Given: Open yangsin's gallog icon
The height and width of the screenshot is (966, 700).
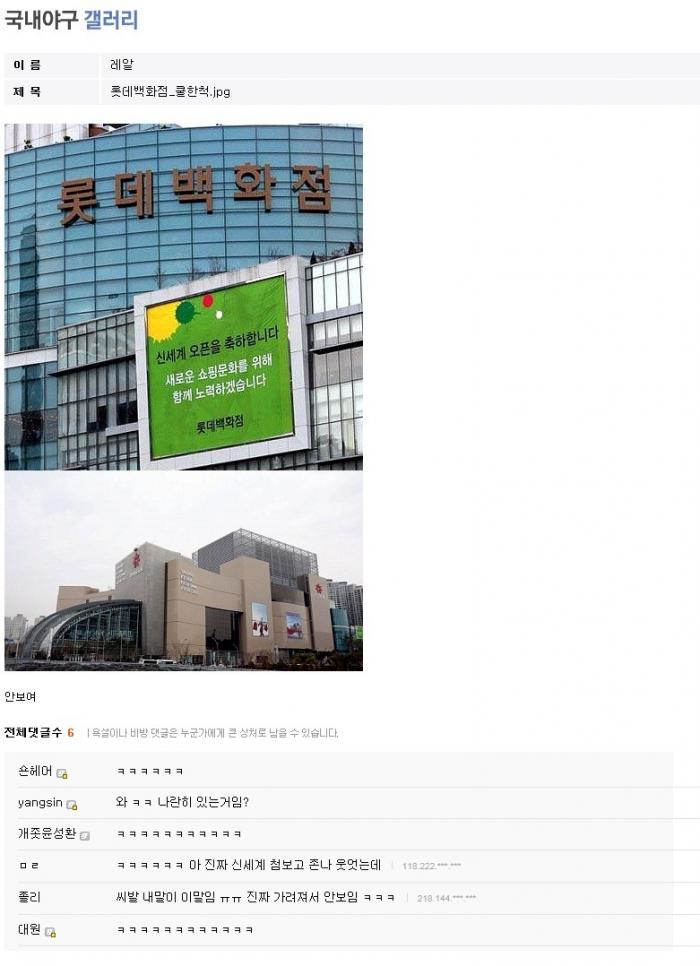Looking at the screenshot, I should click(x=72, y=805).
